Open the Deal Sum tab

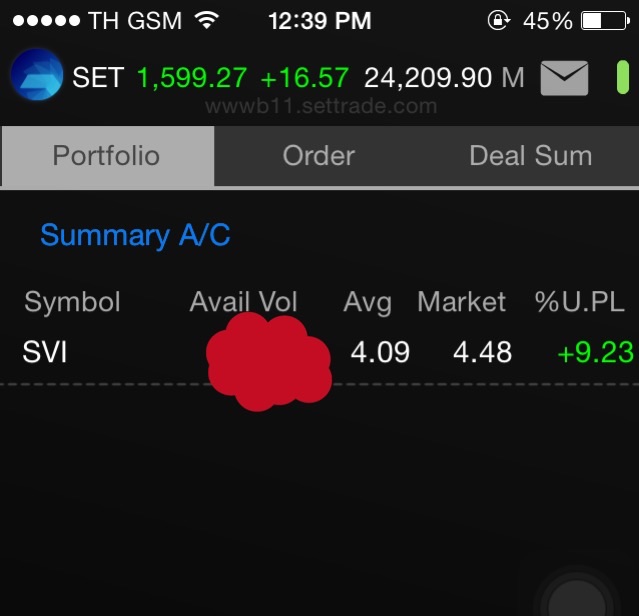point(530,156)
